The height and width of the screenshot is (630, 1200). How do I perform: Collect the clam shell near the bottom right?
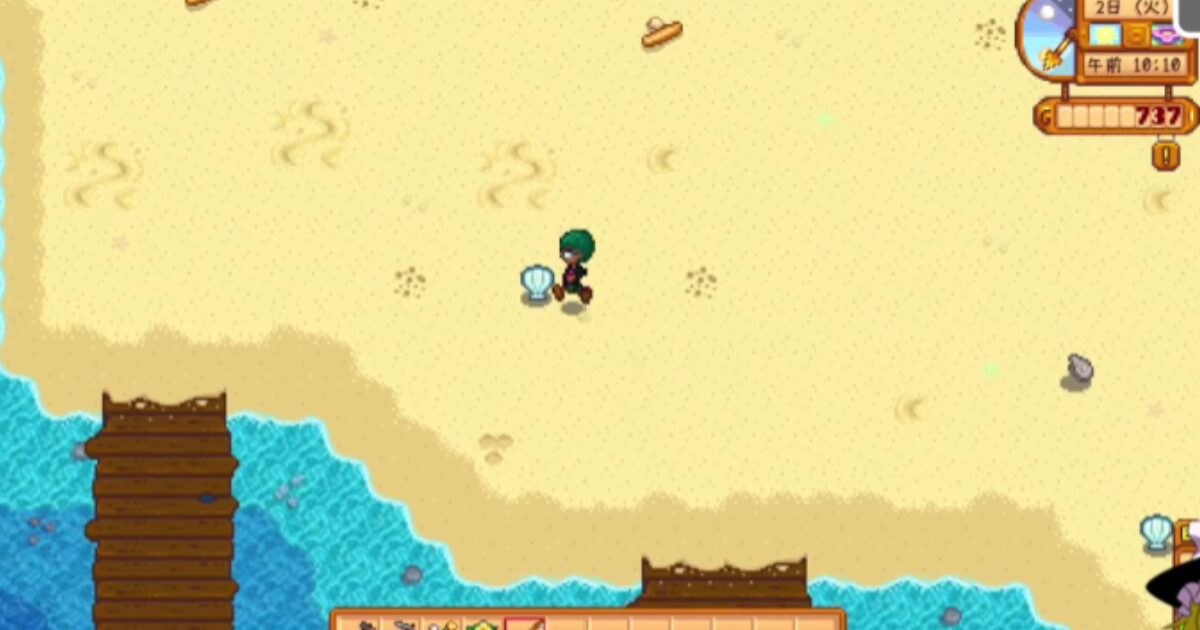coord(1157,531)
